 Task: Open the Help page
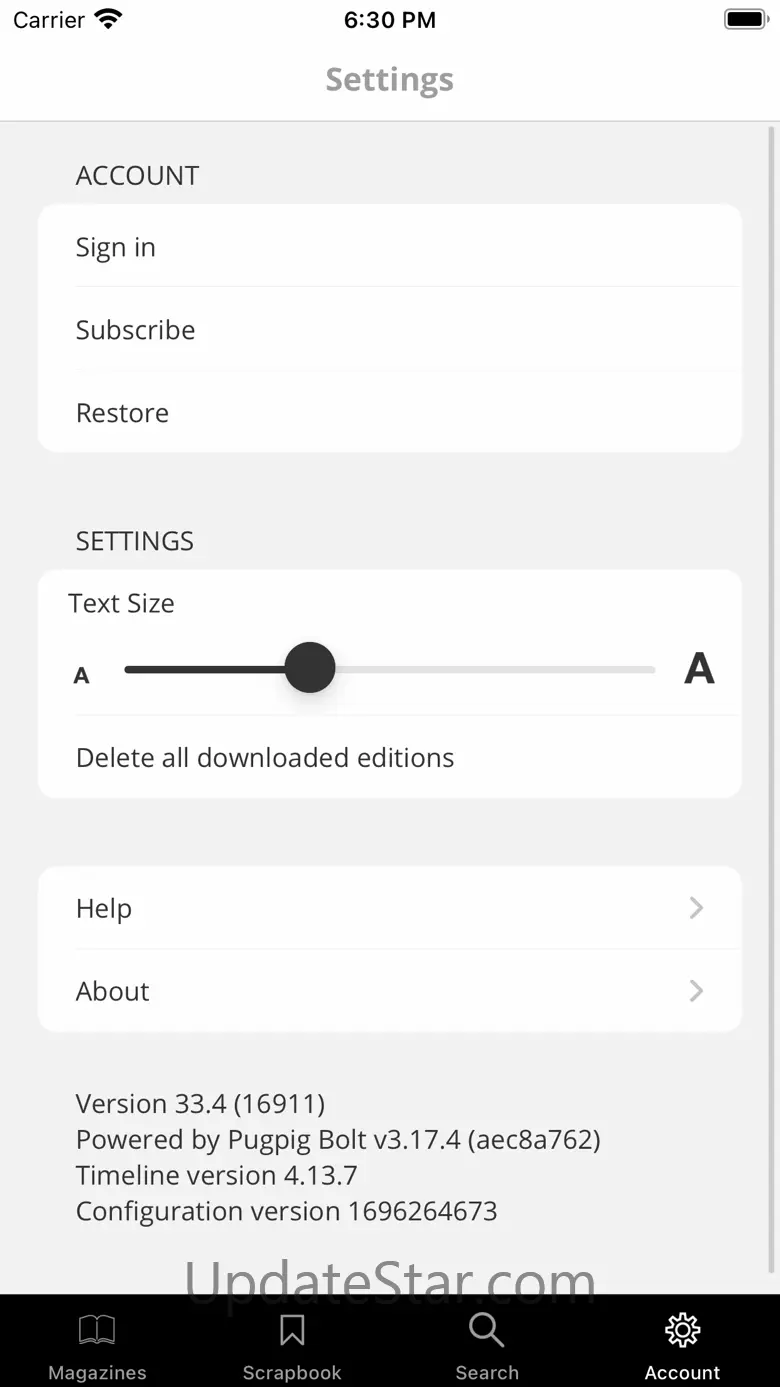[390, 908]
